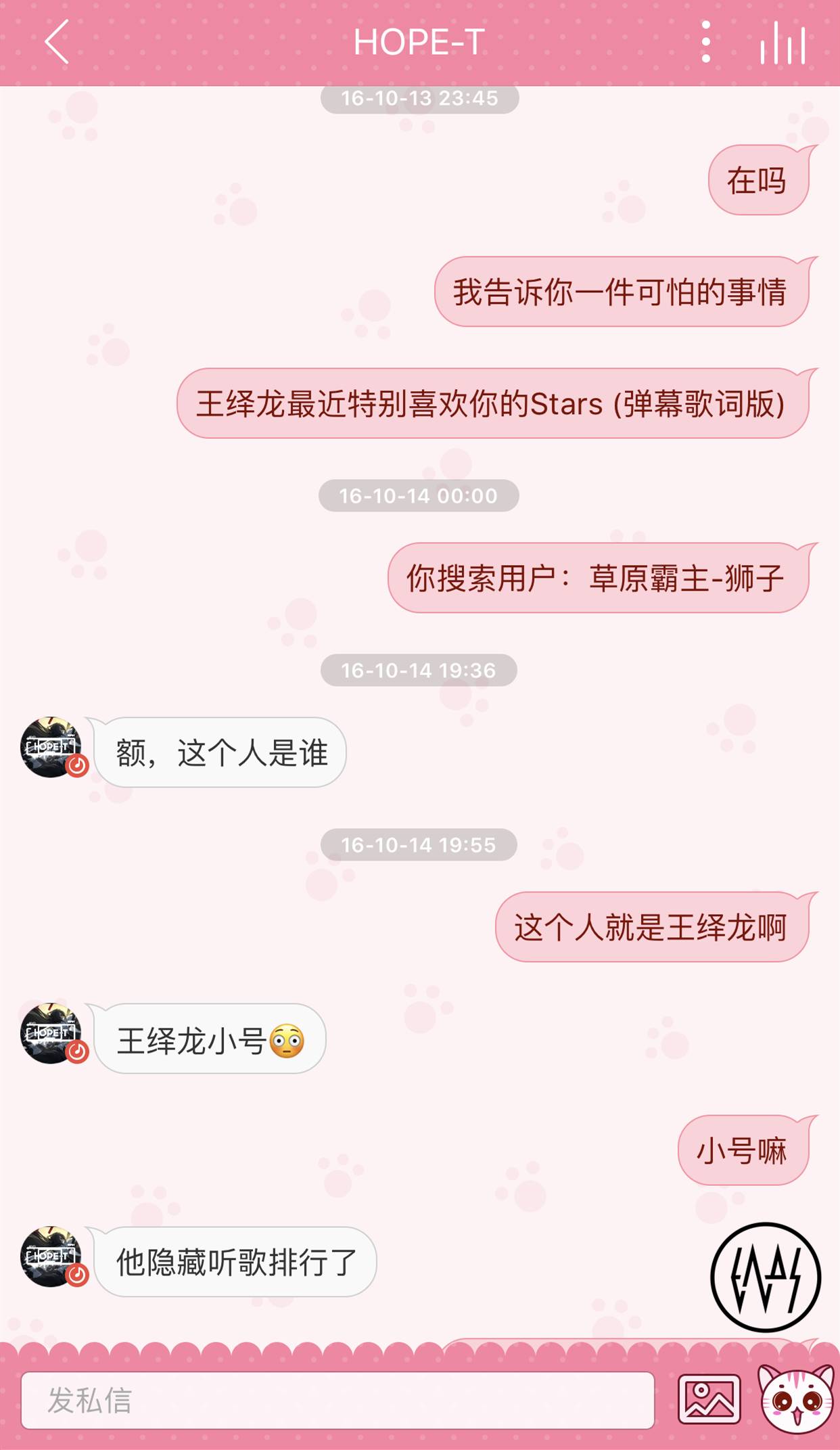The image size is (840, 1450).
Task: Open HOPE-T's avatar beside 额，这个人是谁
Action: pyautogui.click(x=51, y=747)
